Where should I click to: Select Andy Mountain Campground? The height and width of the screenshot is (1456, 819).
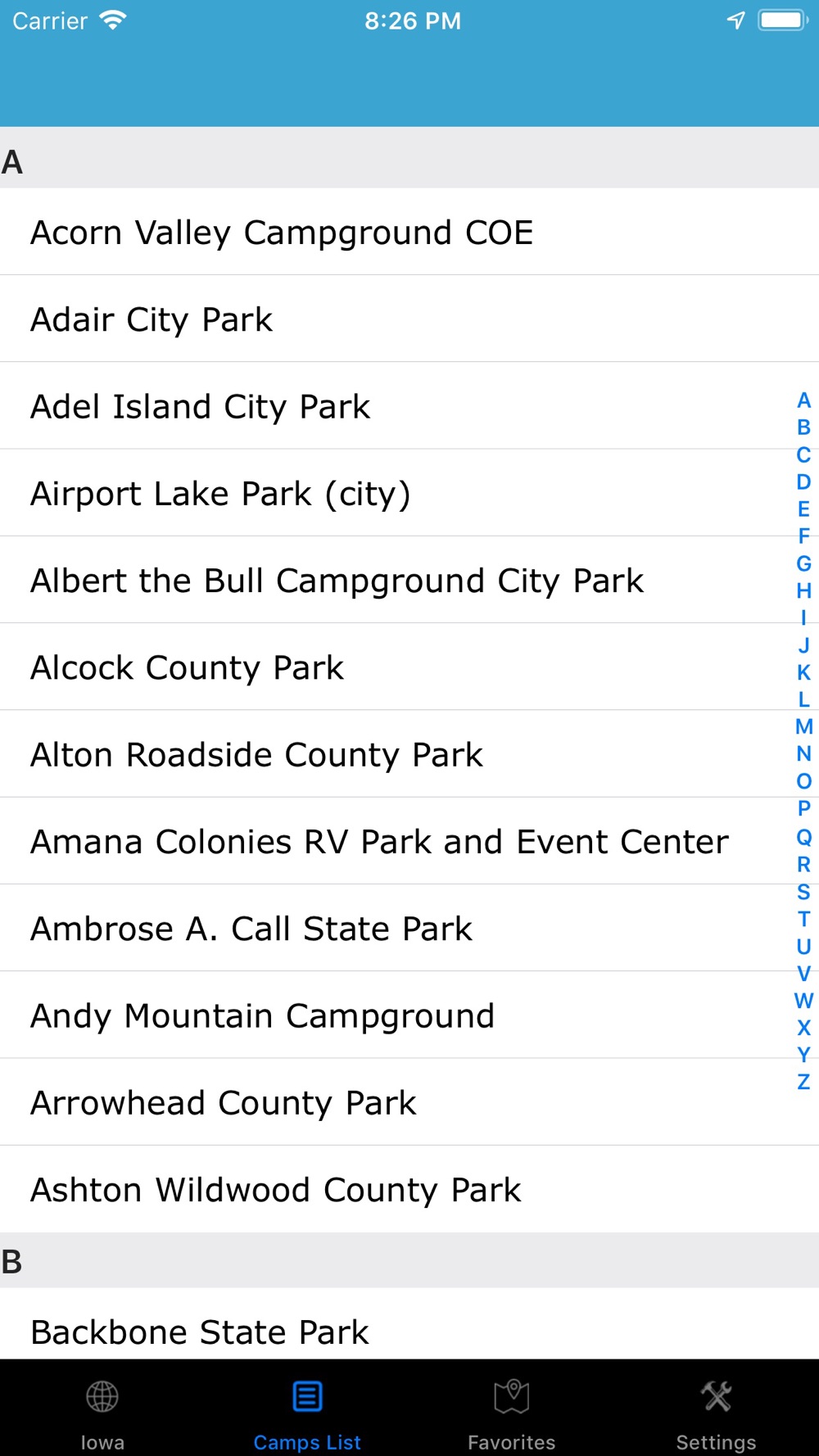[x=409, y=1015]
